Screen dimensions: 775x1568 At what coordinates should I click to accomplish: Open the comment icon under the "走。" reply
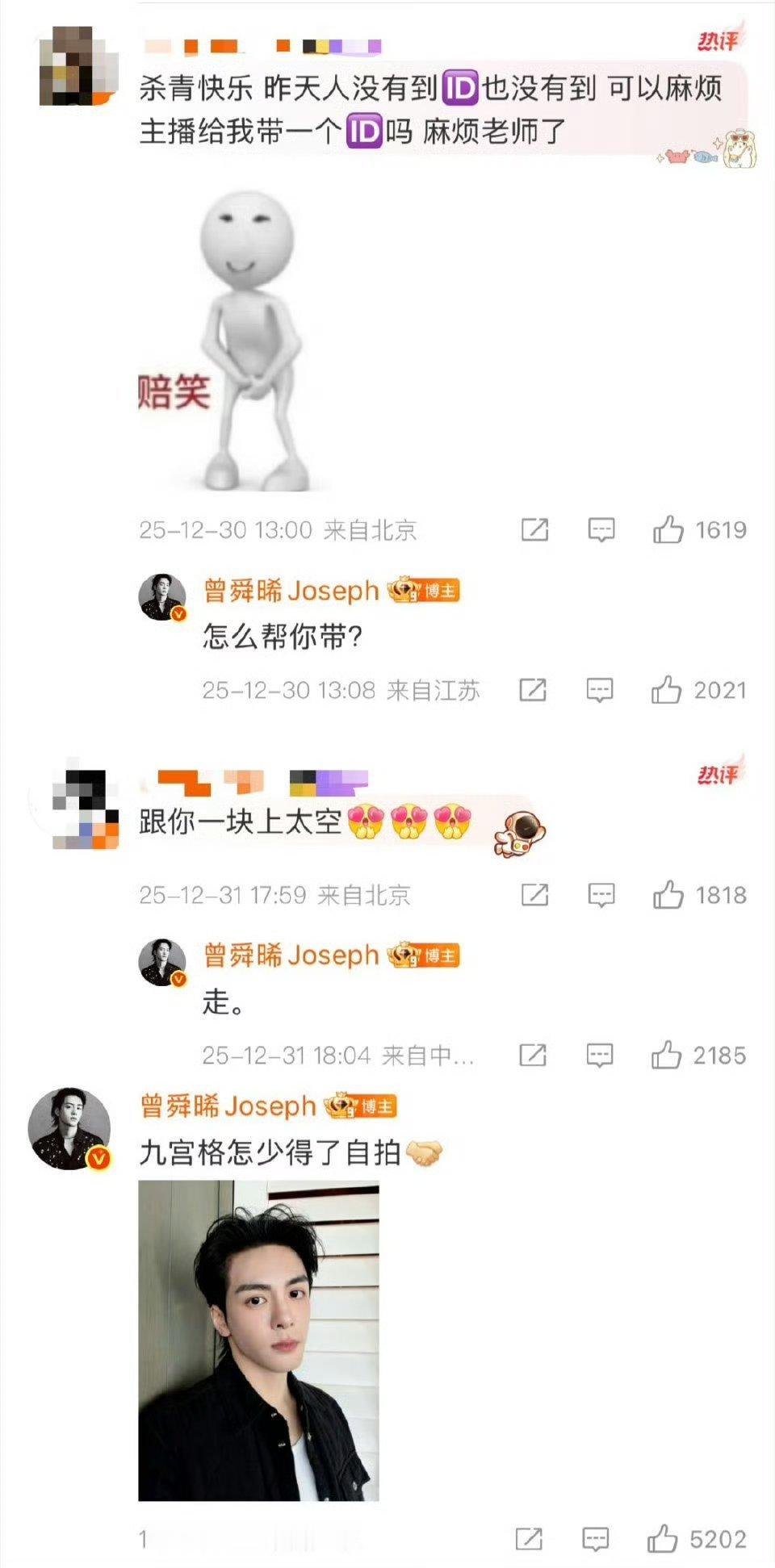pyautogui.click(x=599, y=1052)
